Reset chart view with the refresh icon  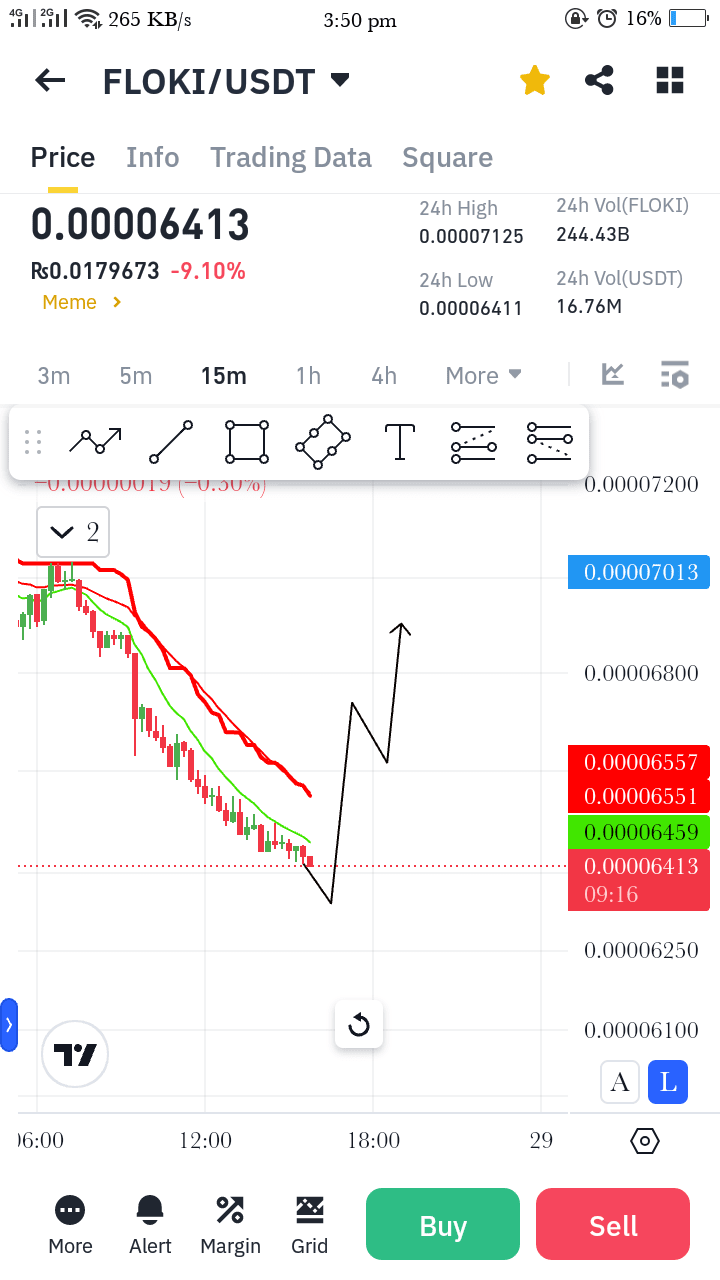[x=358, y=1024]
